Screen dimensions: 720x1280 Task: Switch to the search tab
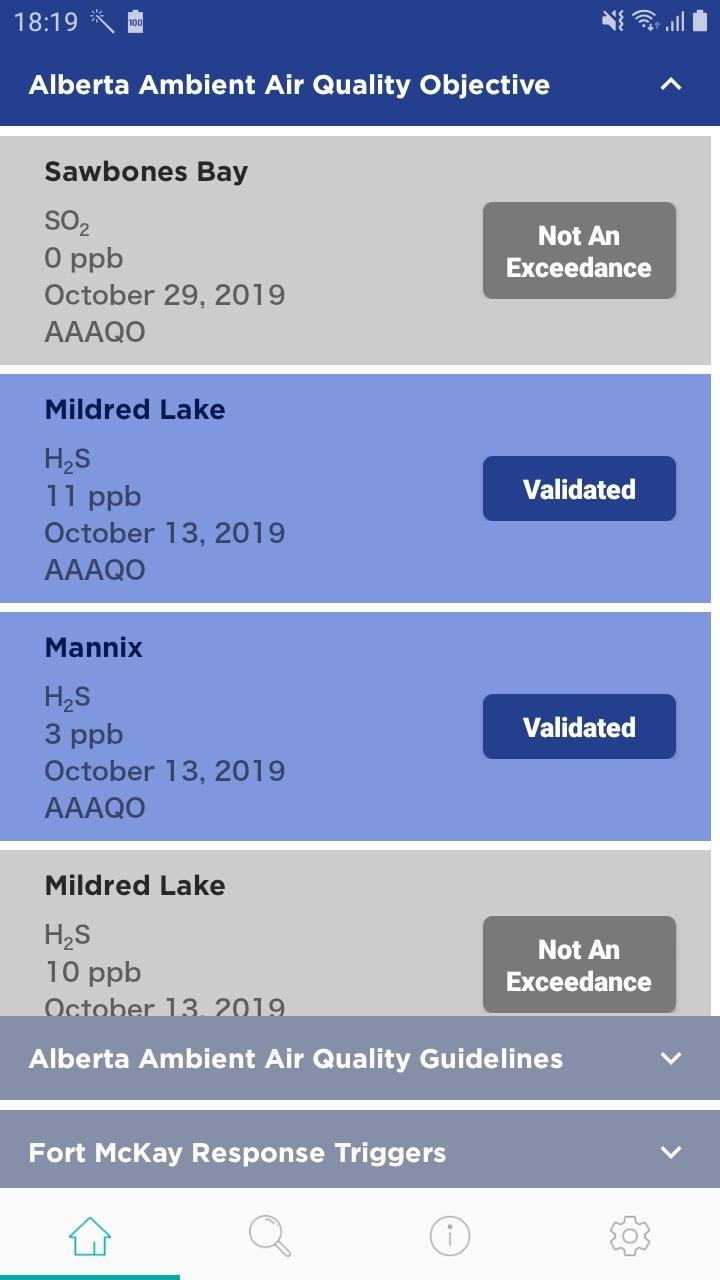[x=270, y=1236]
